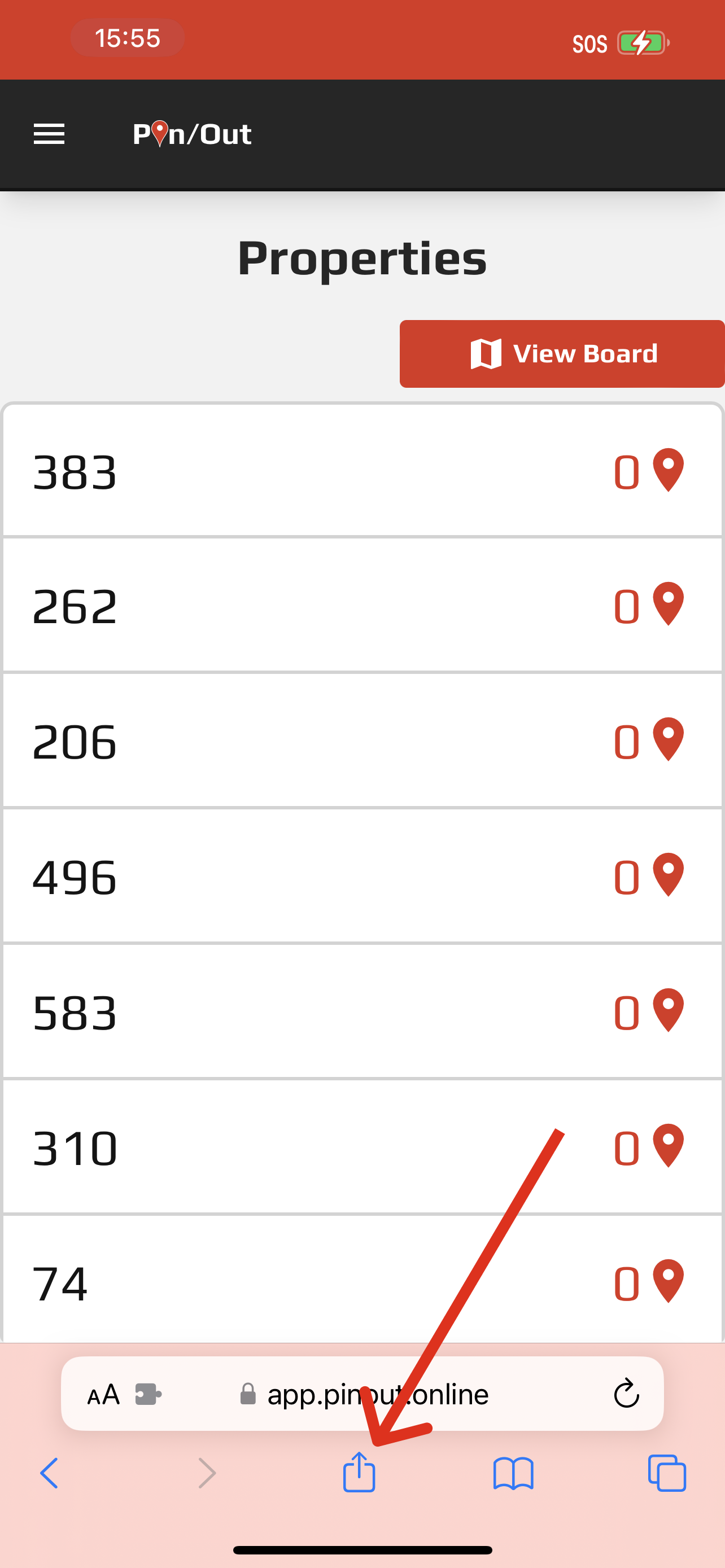
Task: Show all open Safari tabs
Action: (667, 1473)
